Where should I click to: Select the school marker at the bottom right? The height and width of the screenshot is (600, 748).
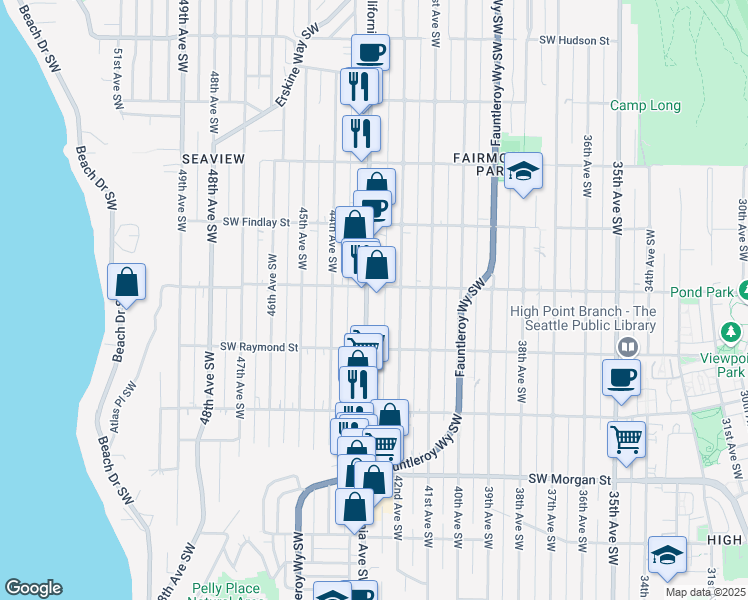click(x=666, y=554)
